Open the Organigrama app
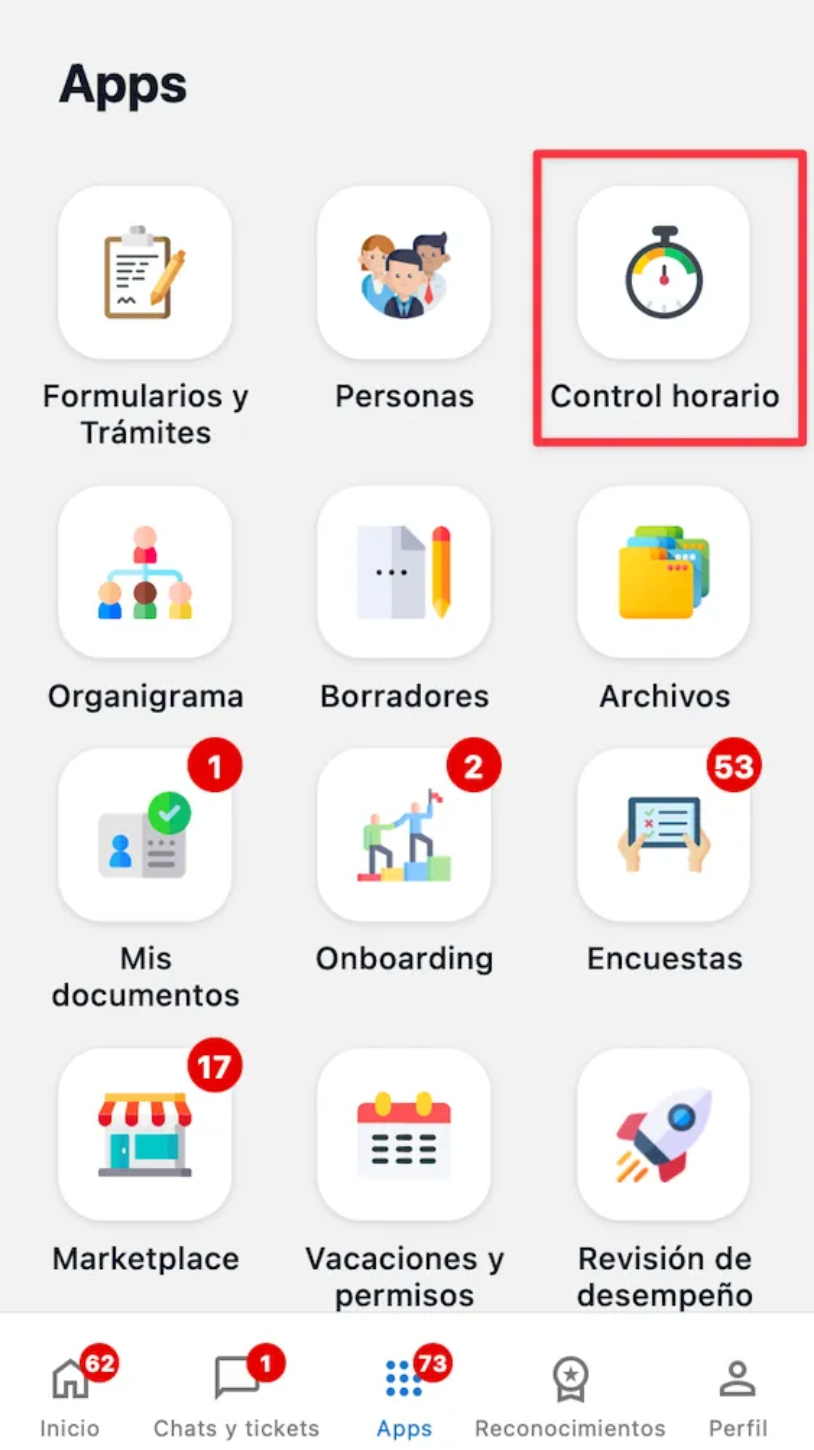This screenshot has height=1450, width=814. click(x=145, y=572)
